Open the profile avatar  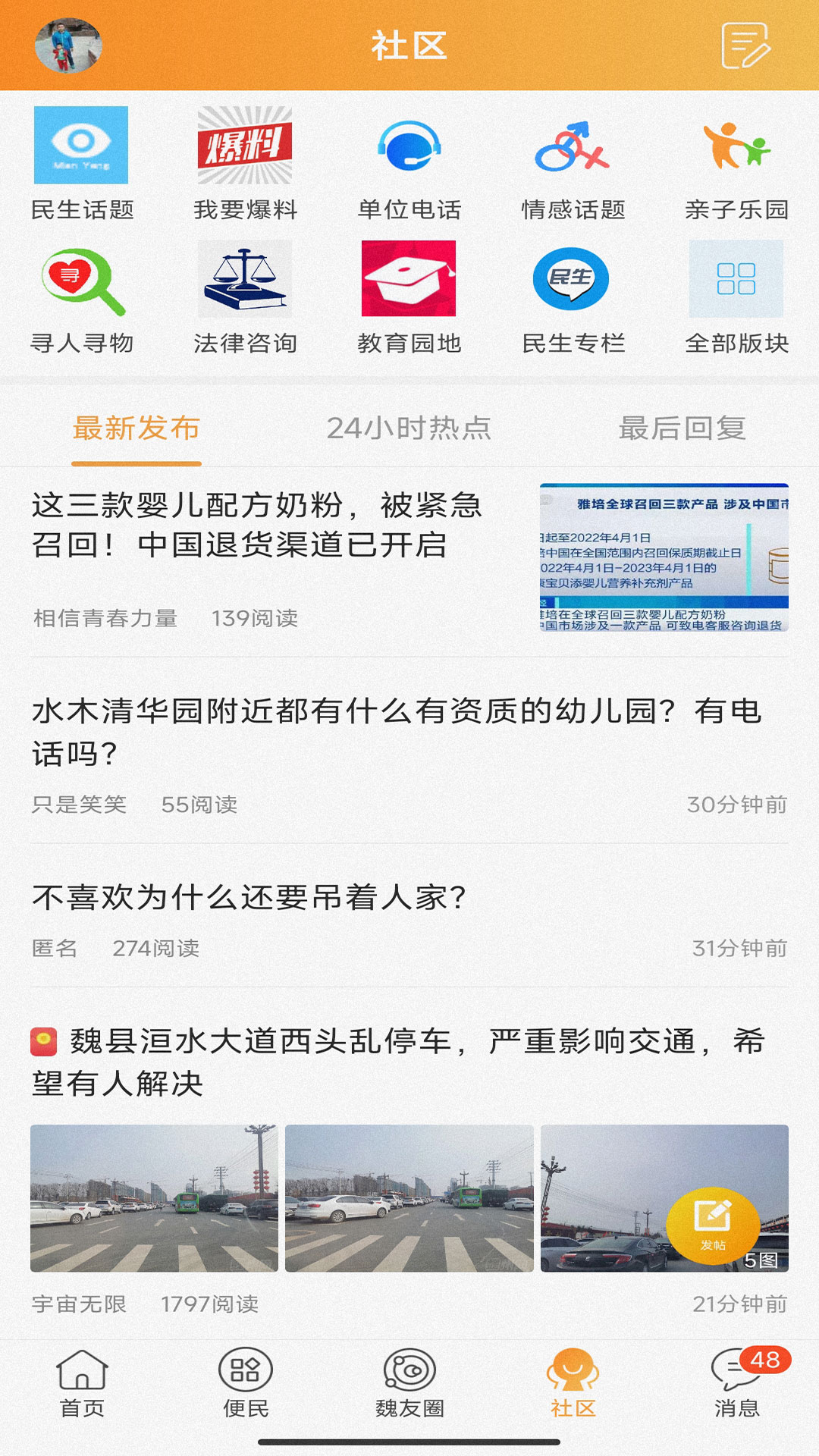coord(68,46)
